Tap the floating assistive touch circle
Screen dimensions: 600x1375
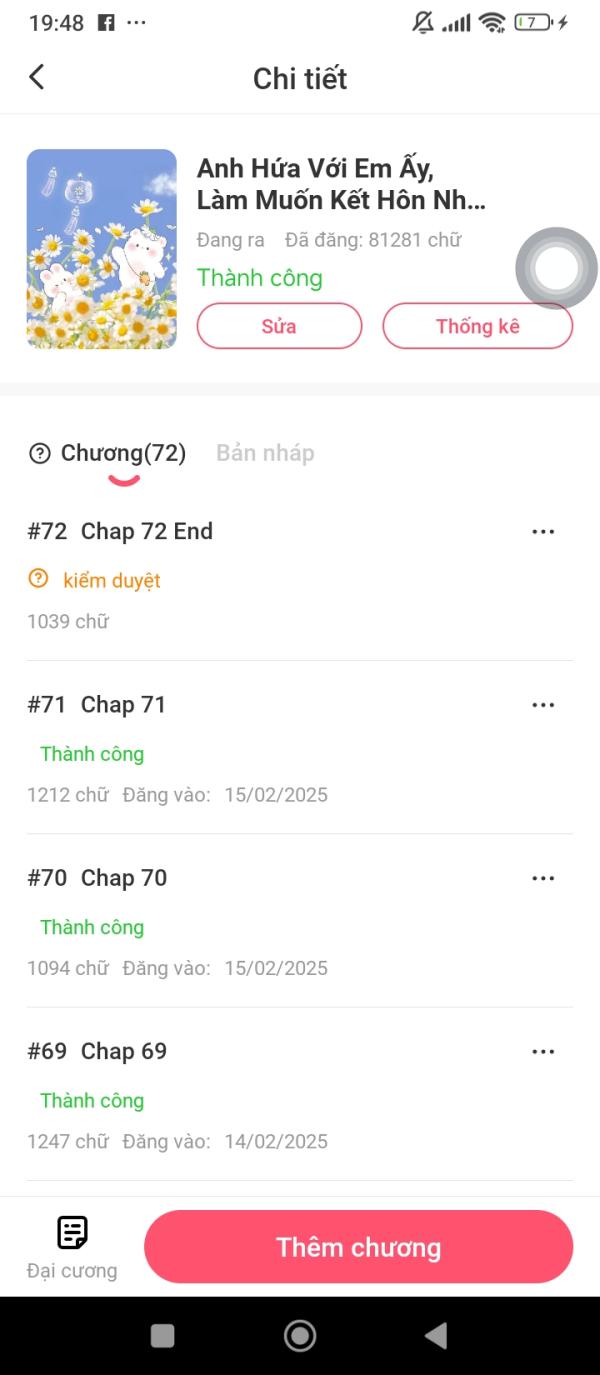556,268
